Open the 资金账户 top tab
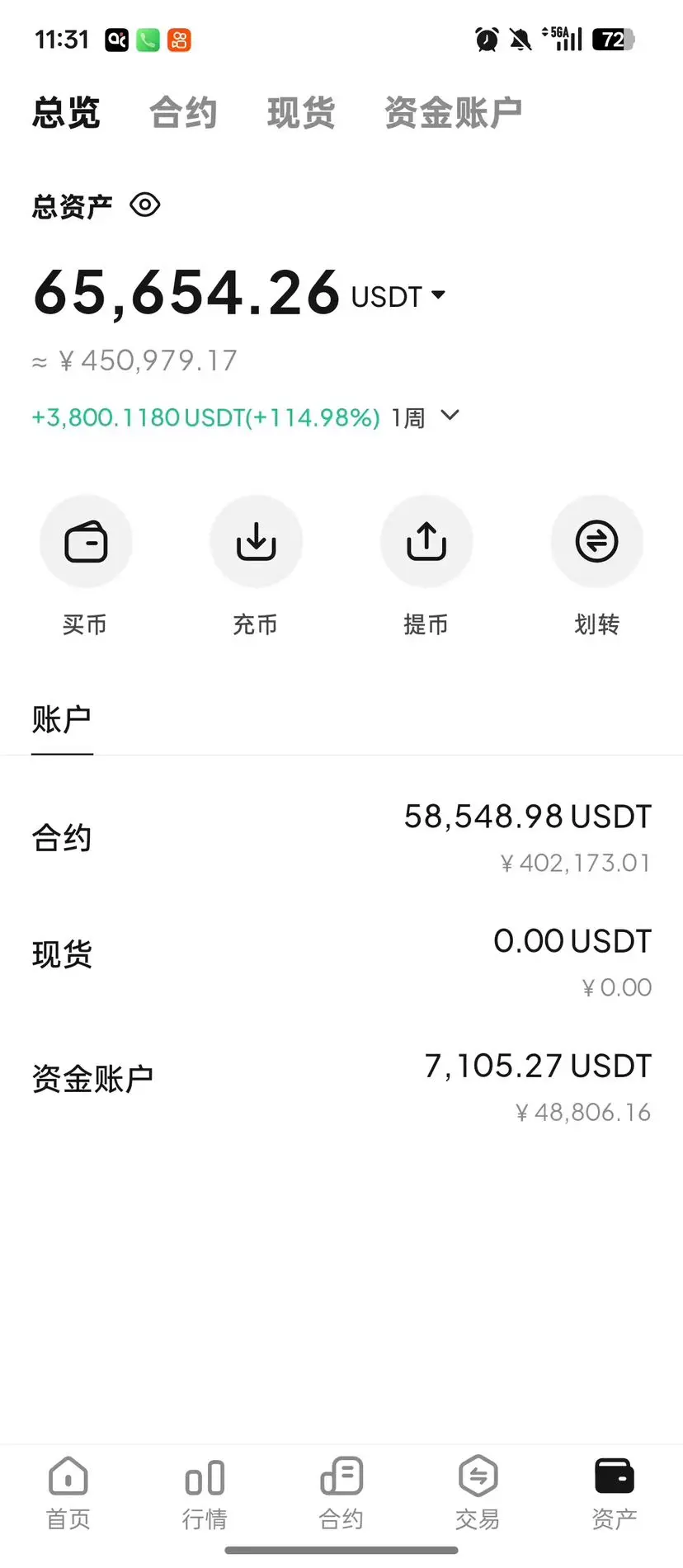Image resolution: width=683 pixels, height=1568 pixels. click(453, 113)
